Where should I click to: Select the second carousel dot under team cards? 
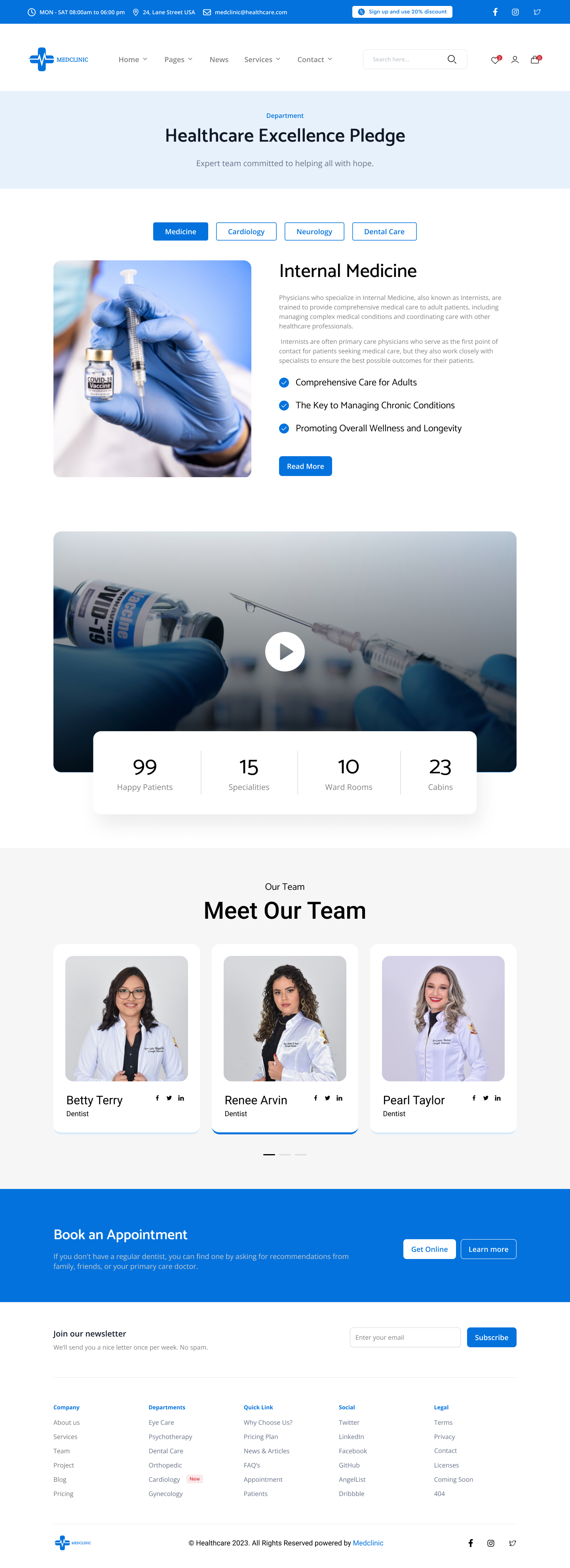point(284,1154)
